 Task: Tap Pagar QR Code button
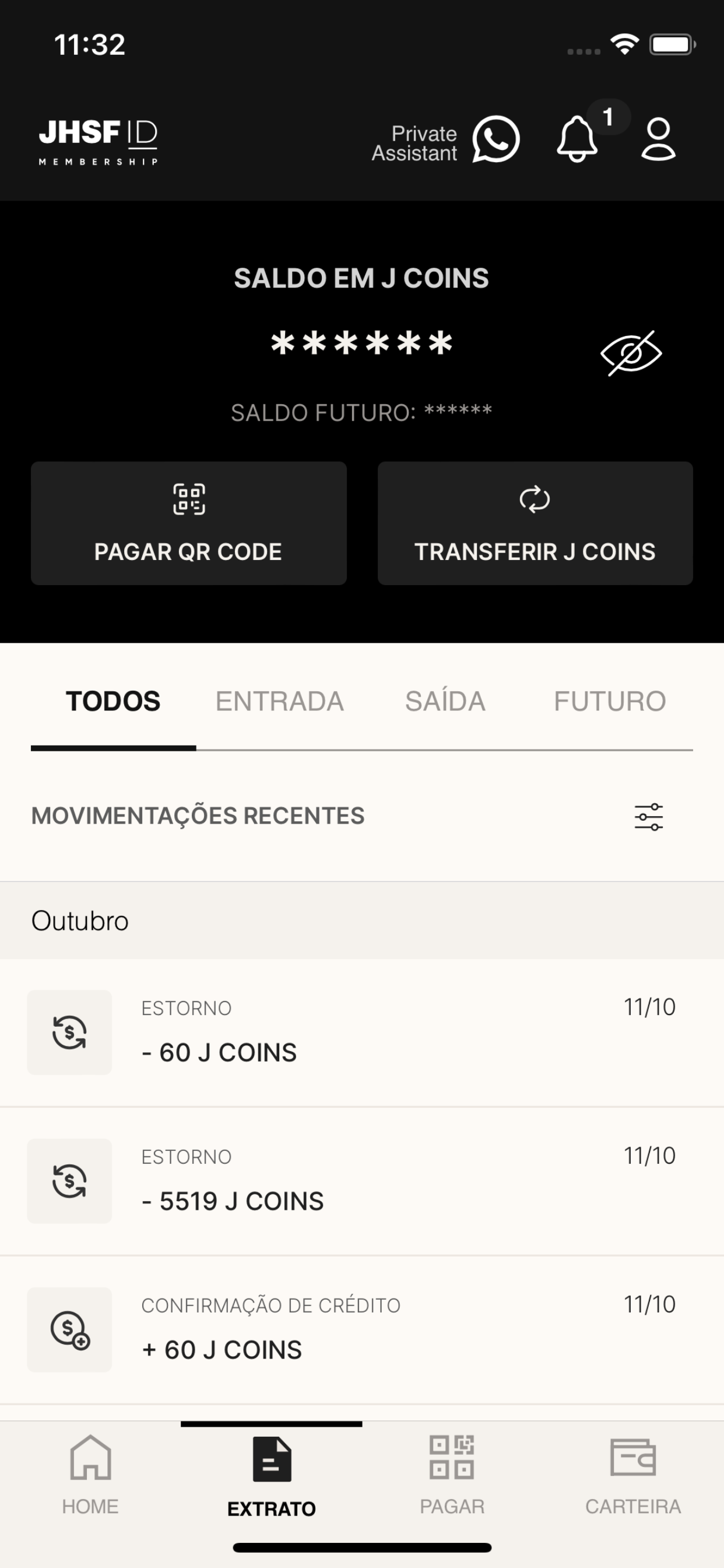pos(189,523)
